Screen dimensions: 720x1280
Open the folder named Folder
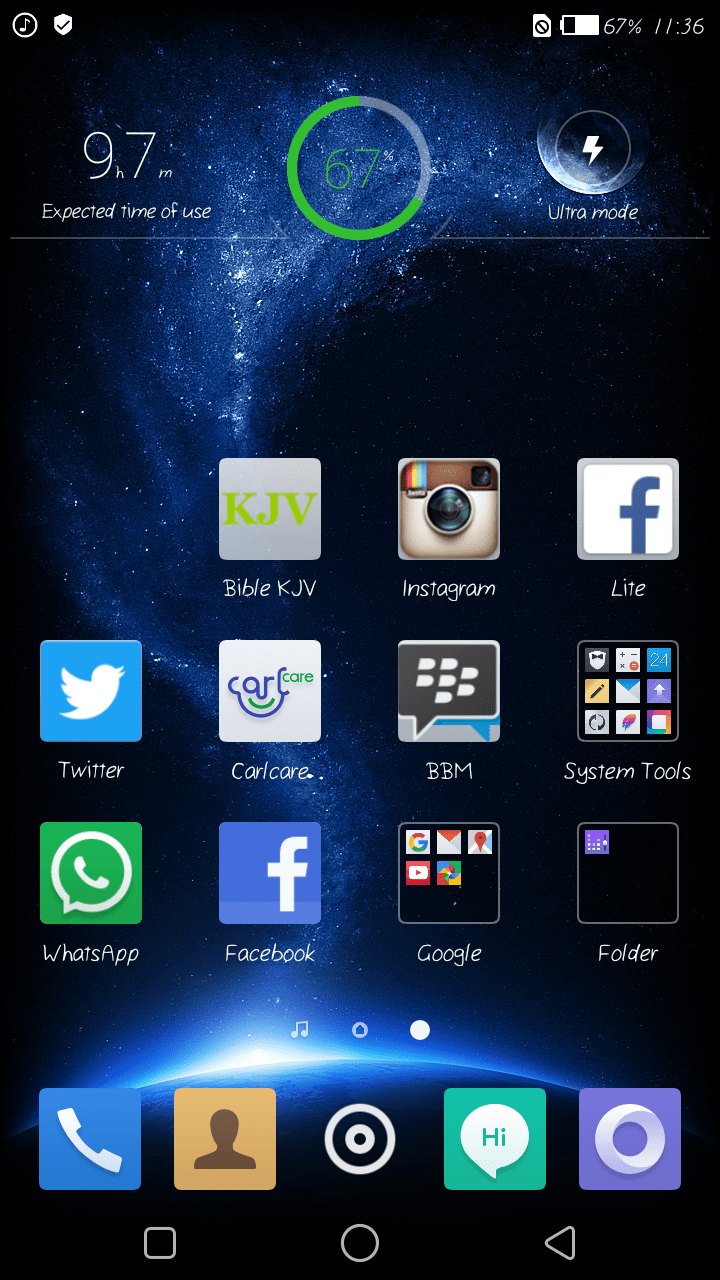628,873
